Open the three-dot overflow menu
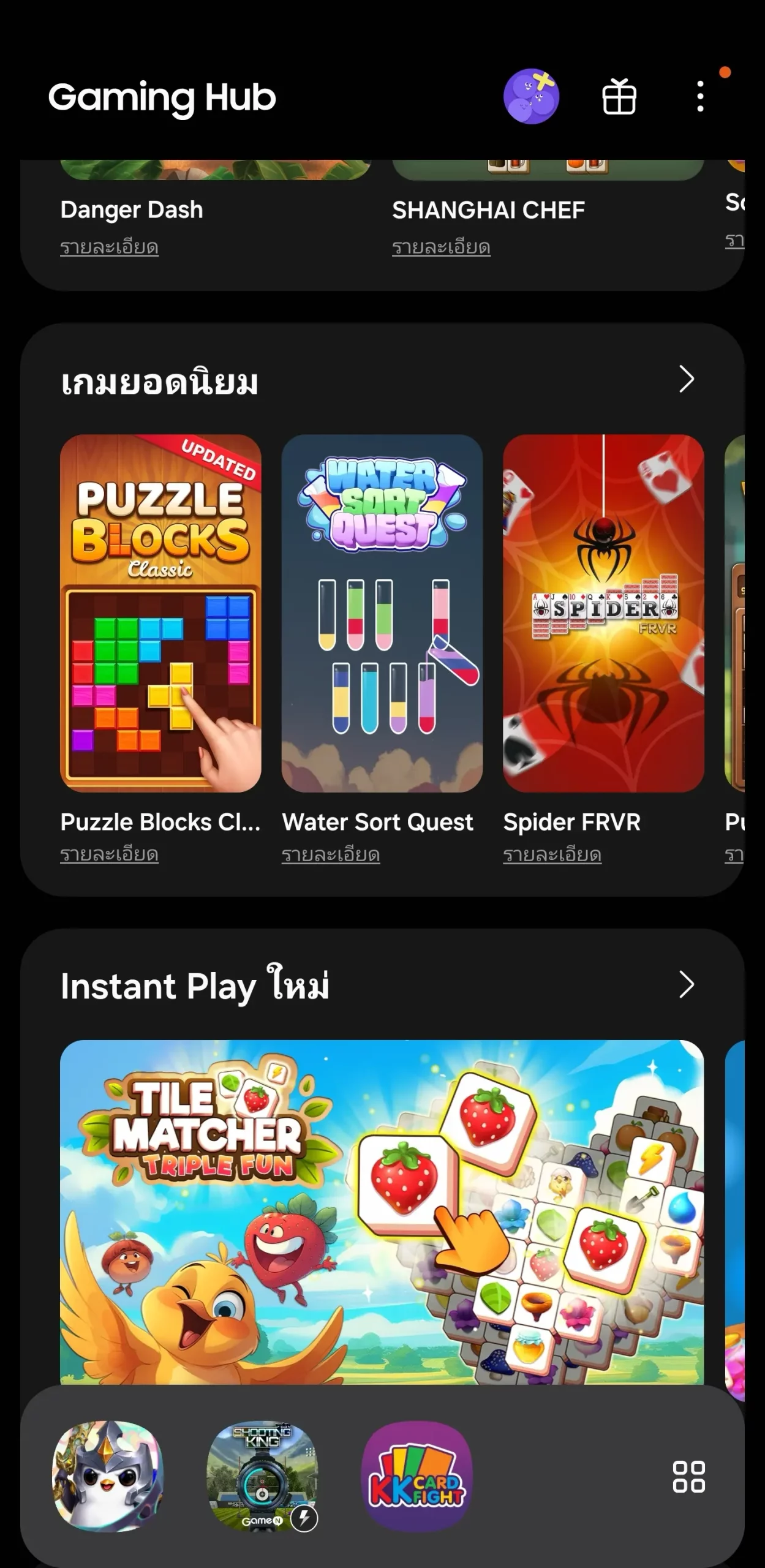The width and height of the screenshot is (765, 1568). (x=700, y=97)
